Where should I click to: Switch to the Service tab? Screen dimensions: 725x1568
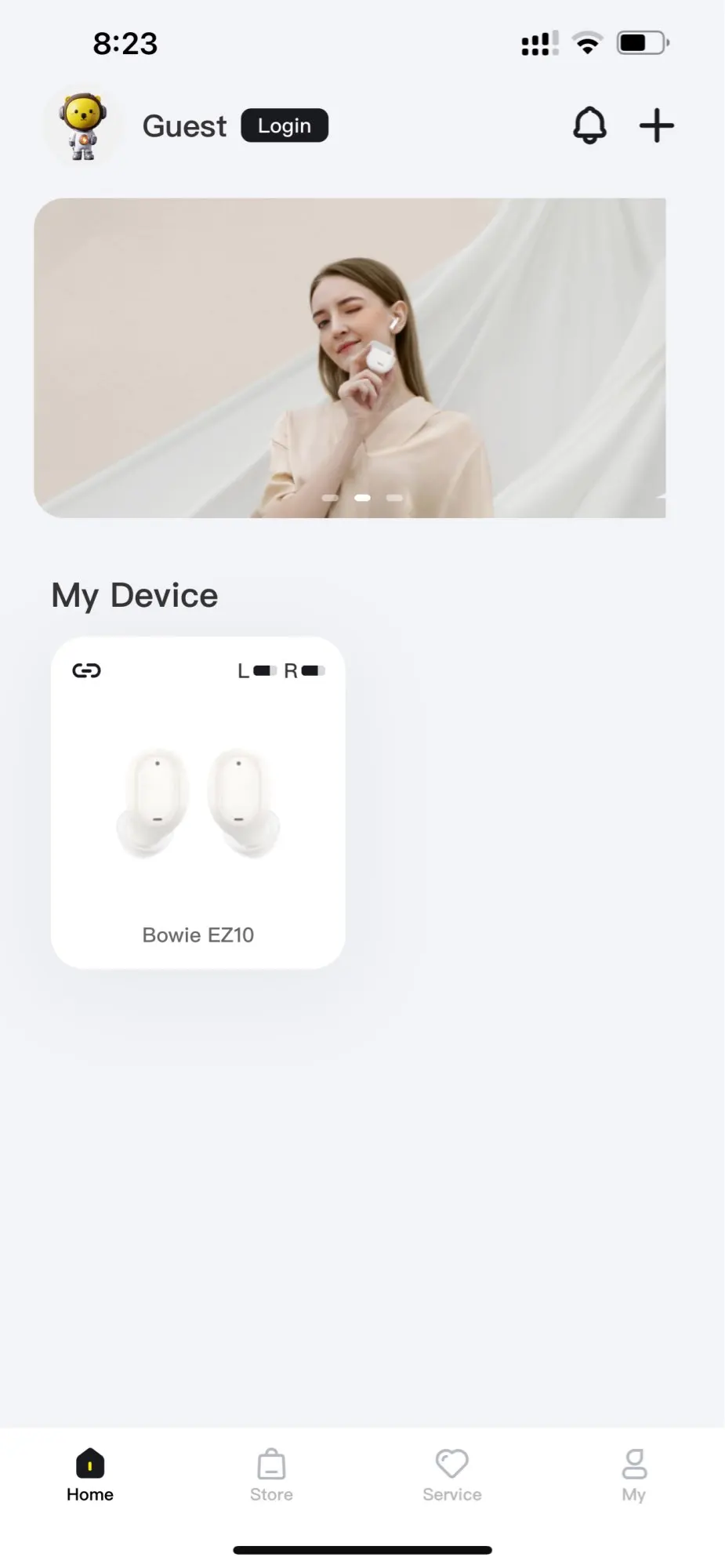[452, 1475]
